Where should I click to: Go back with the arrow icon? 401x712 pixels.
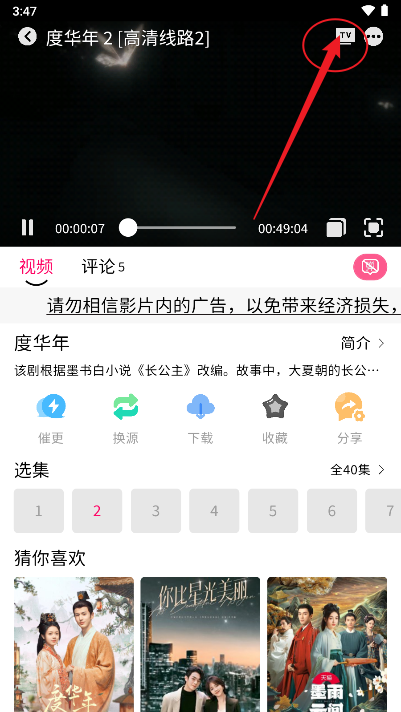tap(27, 36)
